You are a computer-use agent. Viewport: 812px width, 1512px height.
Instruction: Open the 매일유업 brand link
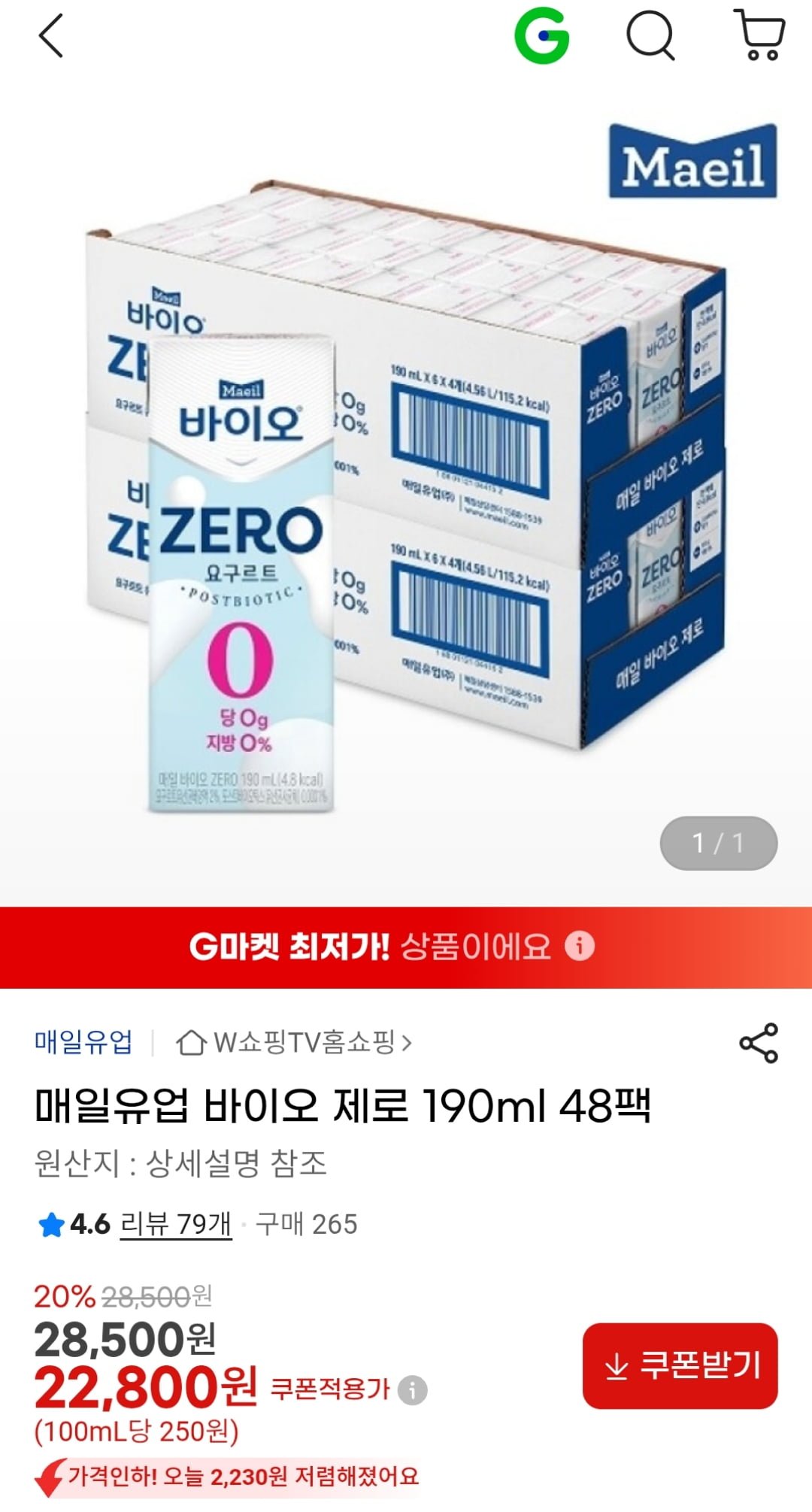coord(83,1042)
